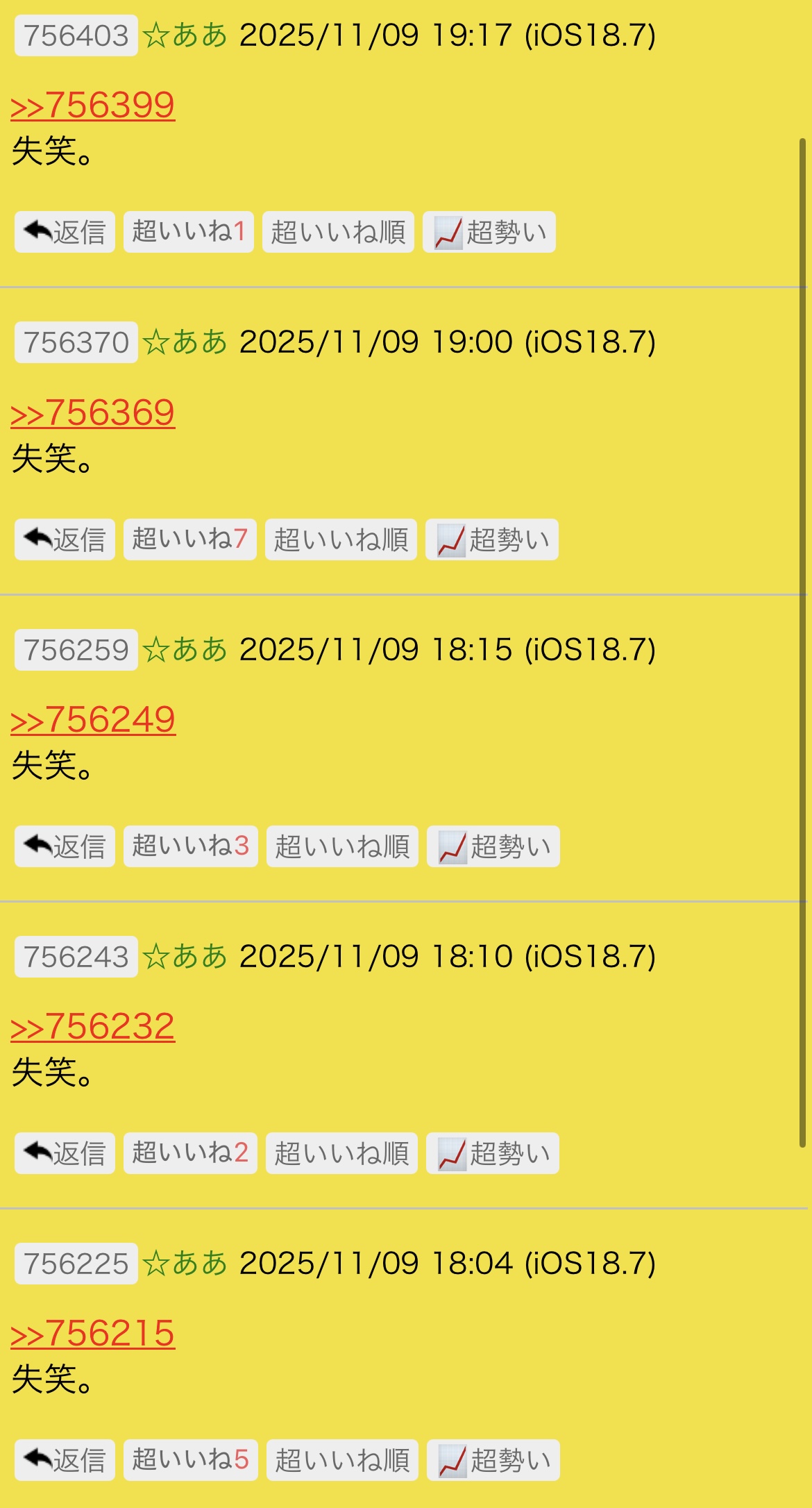Reply to post 756225

[65, 1460]
